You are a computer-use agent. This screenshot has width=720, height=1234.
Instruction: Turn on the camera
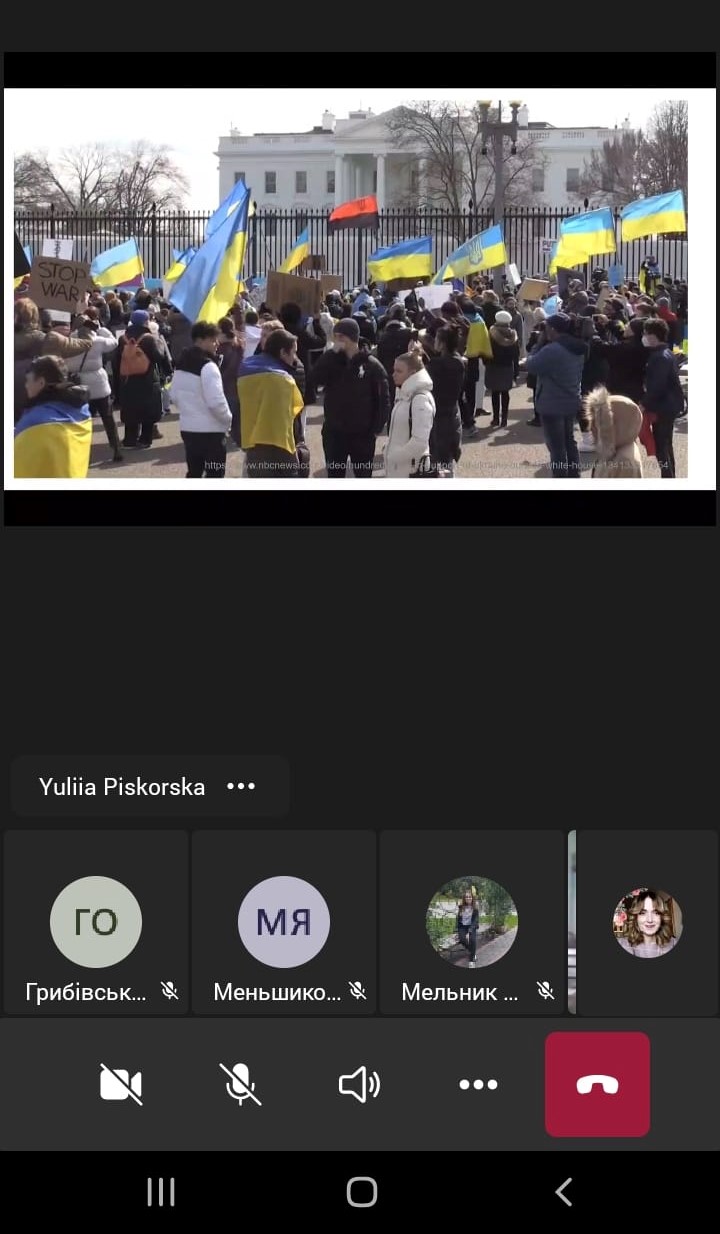coord(121,1085)
